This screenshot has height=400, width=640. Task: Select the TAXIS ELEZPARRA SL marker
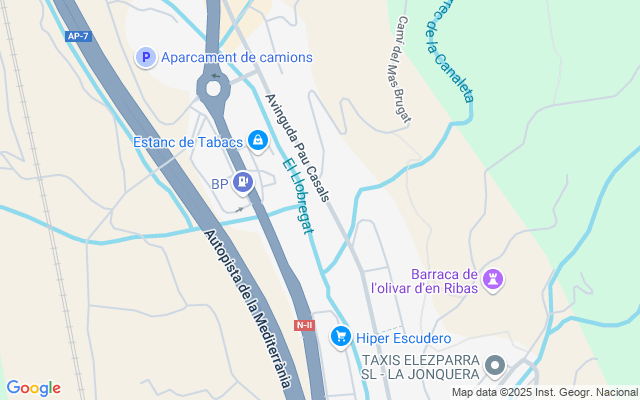497,367
